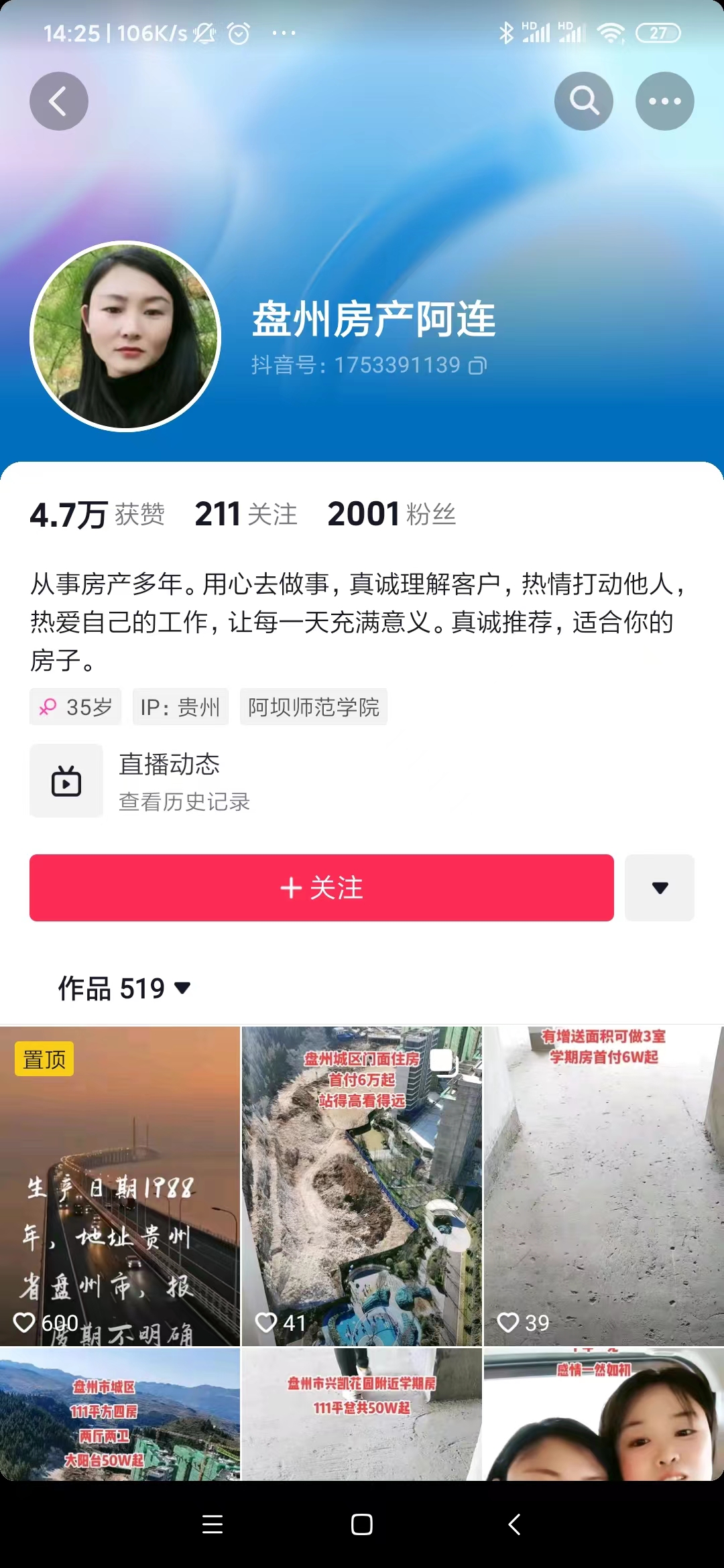Open the 作品 519 sort dropdown
Viewport: 724px width, 1568px height.
(125, 988)
